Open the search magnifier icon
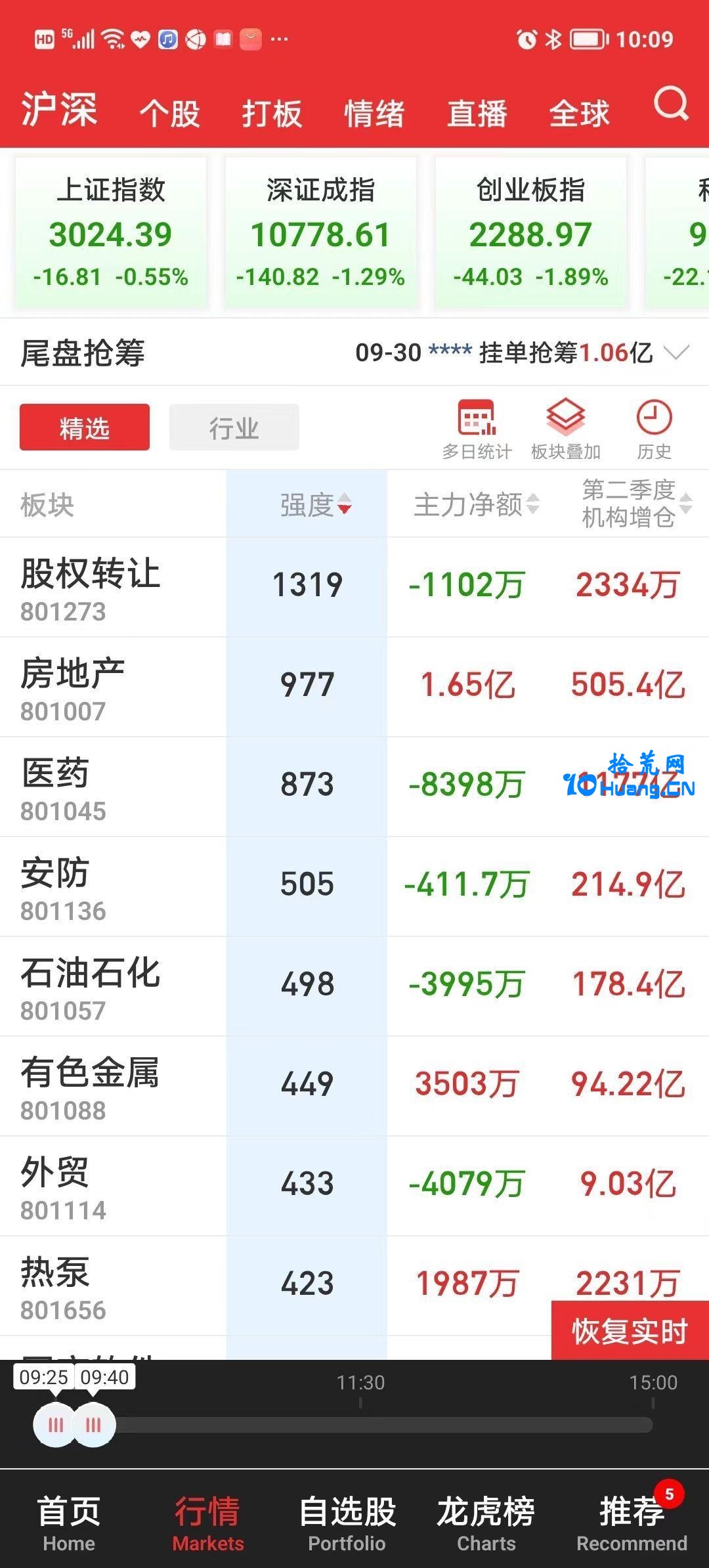The width and height of the screenshot is (709, 1568). 671,104
